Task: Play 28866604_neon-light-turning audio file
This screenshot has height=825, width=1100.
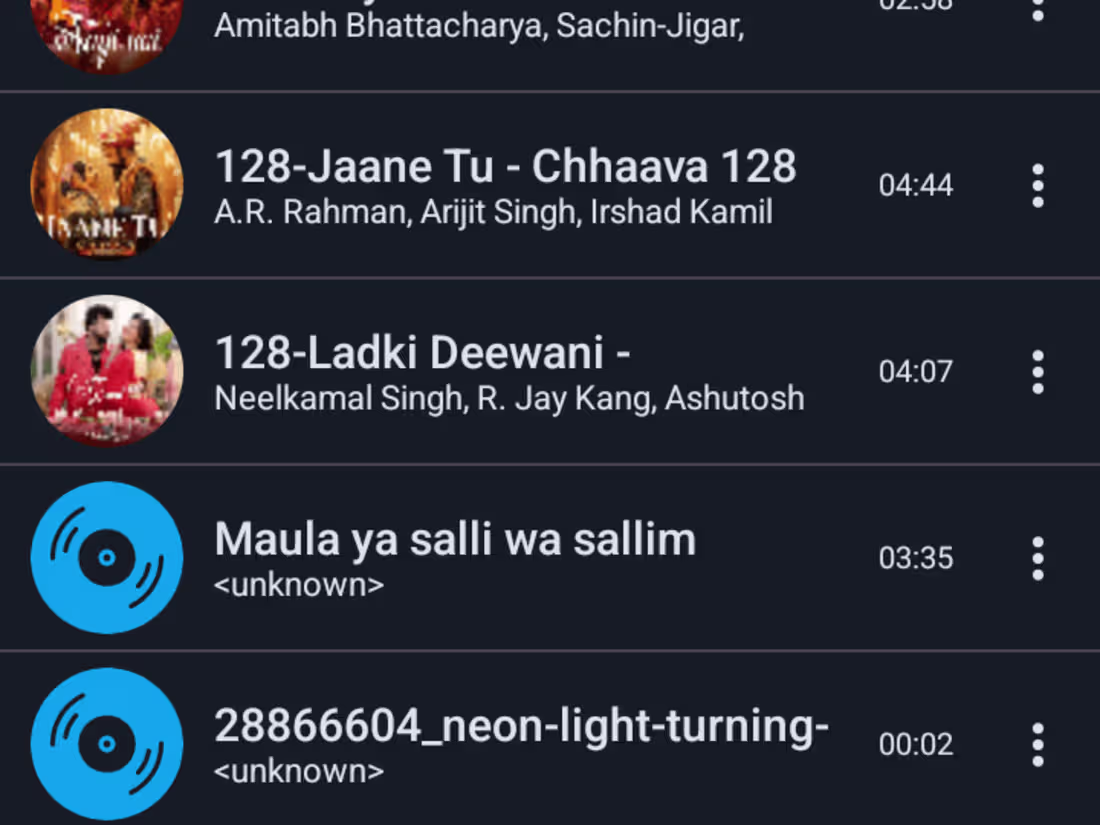Action: pos(520,744)
